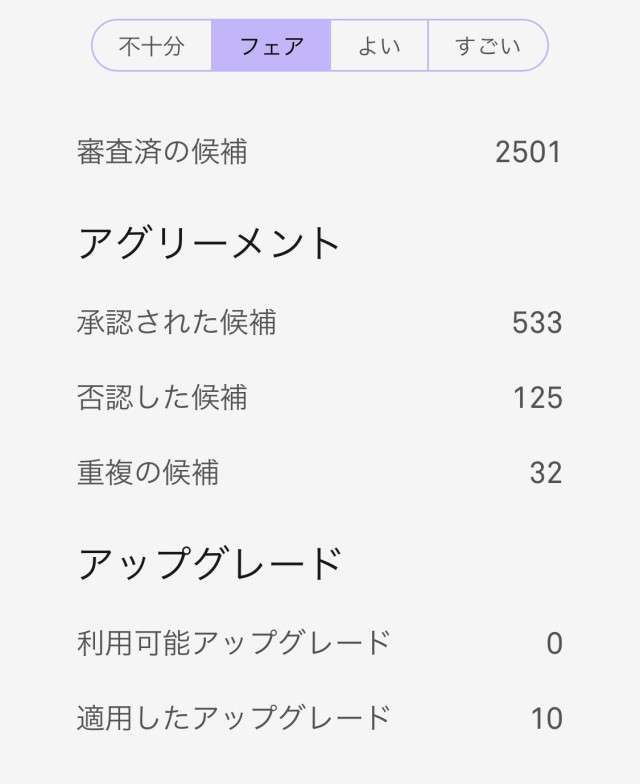Screen dimensions: 640x784
Task: Tap the すごい segment
Action: pos(488,46)
